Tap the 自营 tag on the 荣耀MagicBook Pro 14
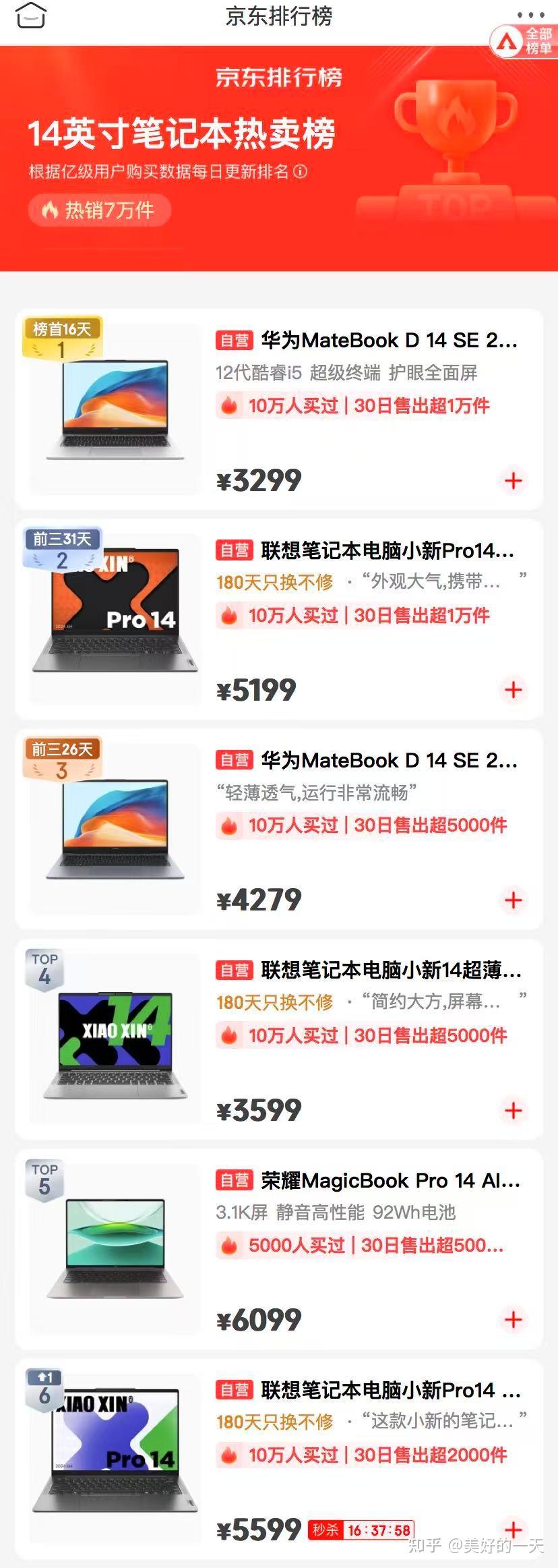Viewport: 558px width, 1568px height. (234, 1180)
